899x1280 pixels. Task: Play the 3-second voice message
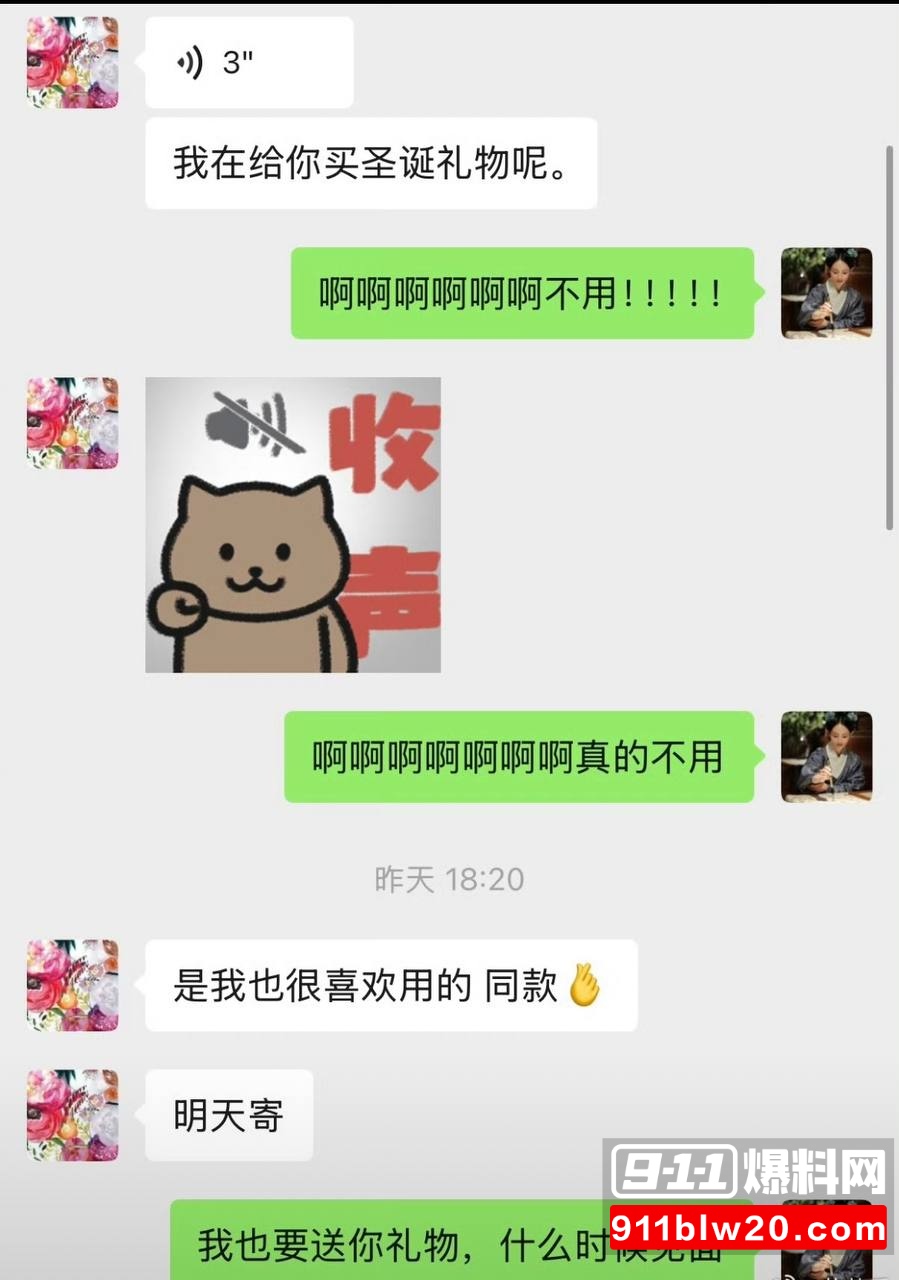tap(248, 62)
